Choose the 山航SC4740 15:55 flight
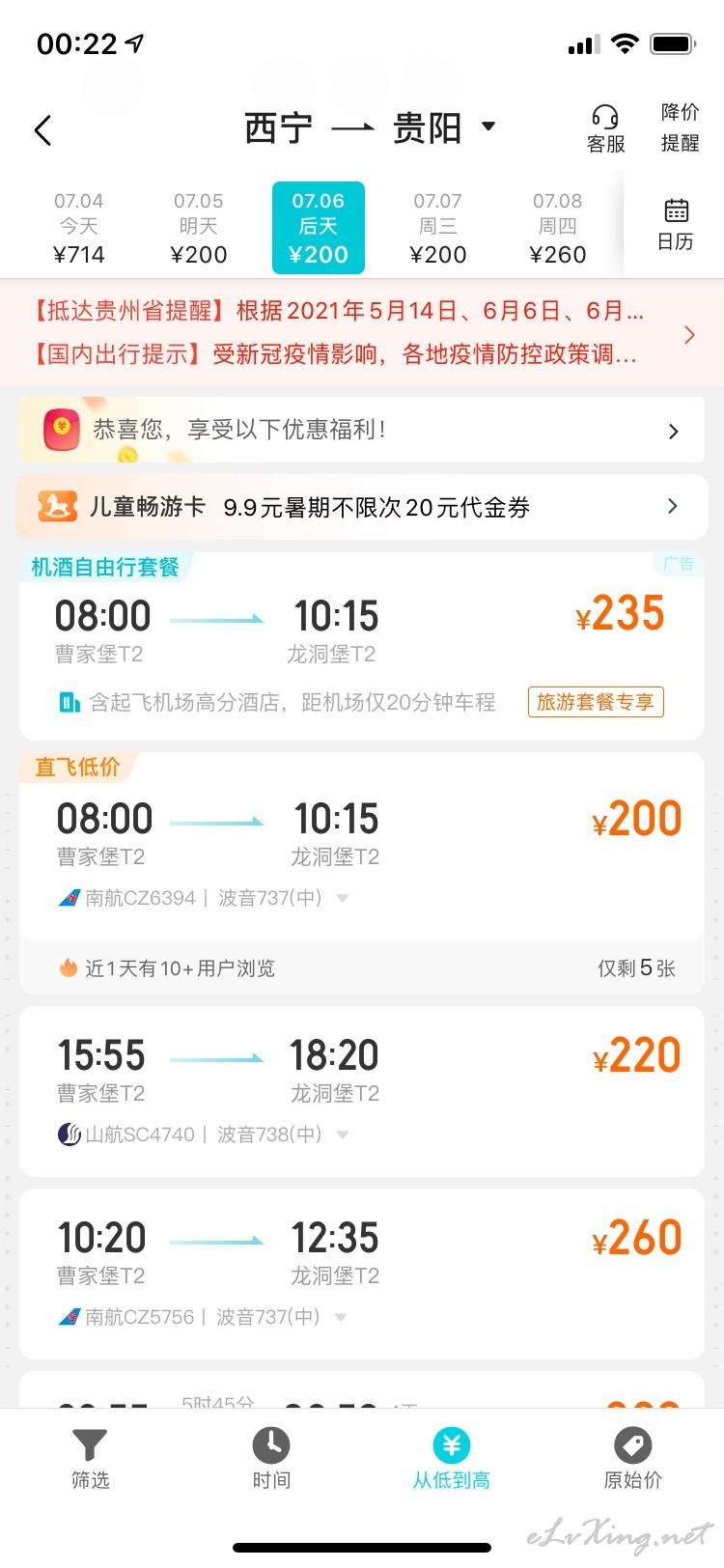This screenshot has width=724, height=1568. (362, 1091)
